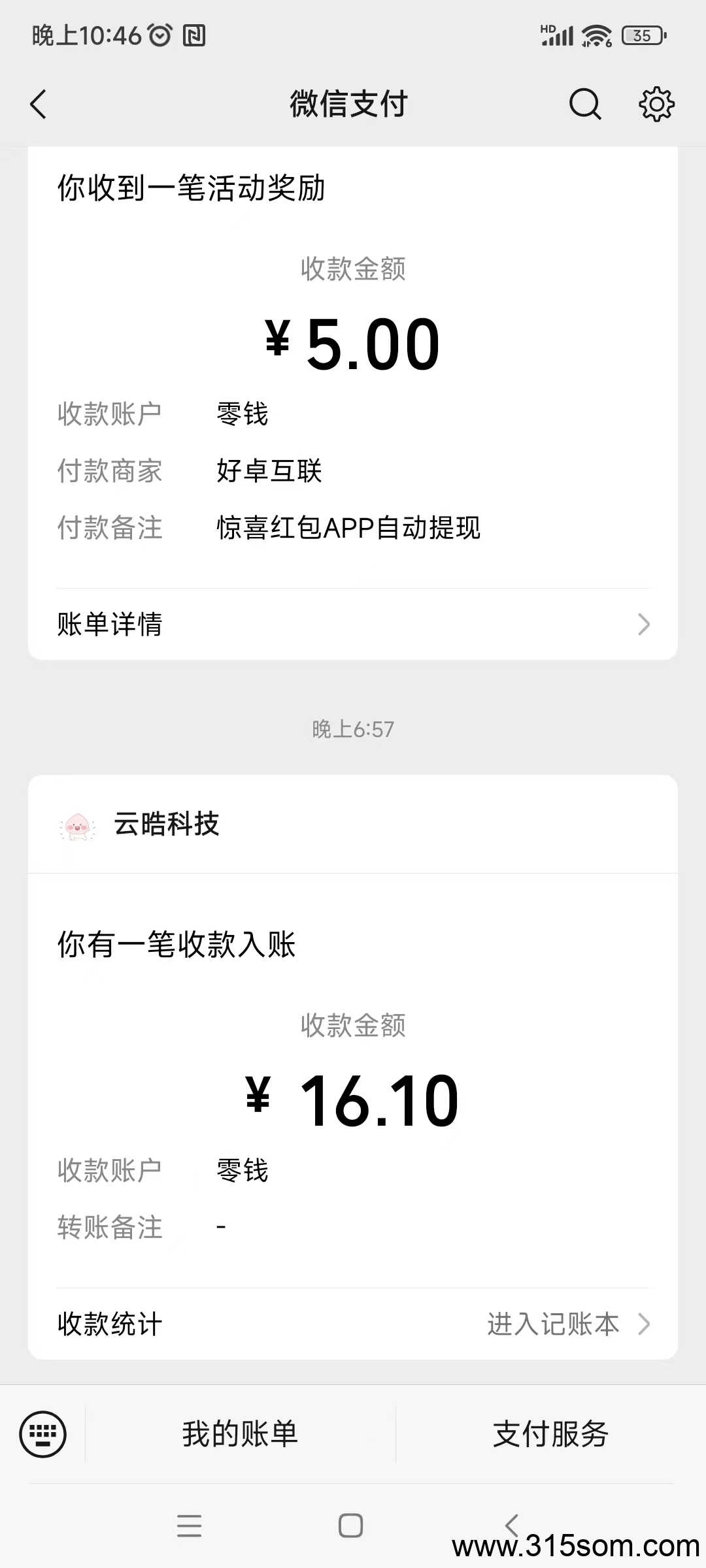Screen dimensions: 706x1568
Task: Open 收款统计 to enter 记账本
Action: click(353, 1324)
